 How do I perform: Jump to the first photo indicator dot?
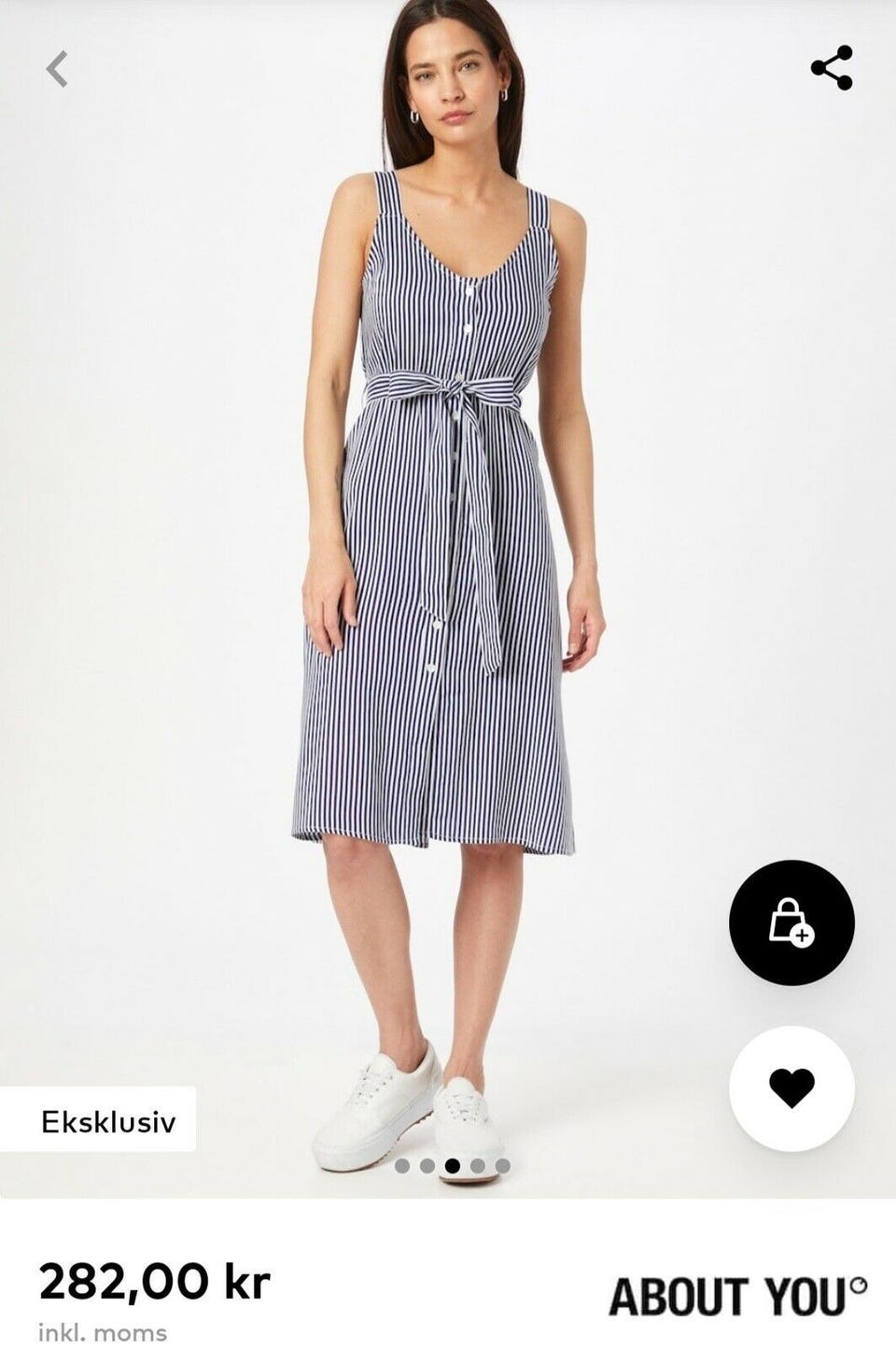click(x=402, y=1166)
